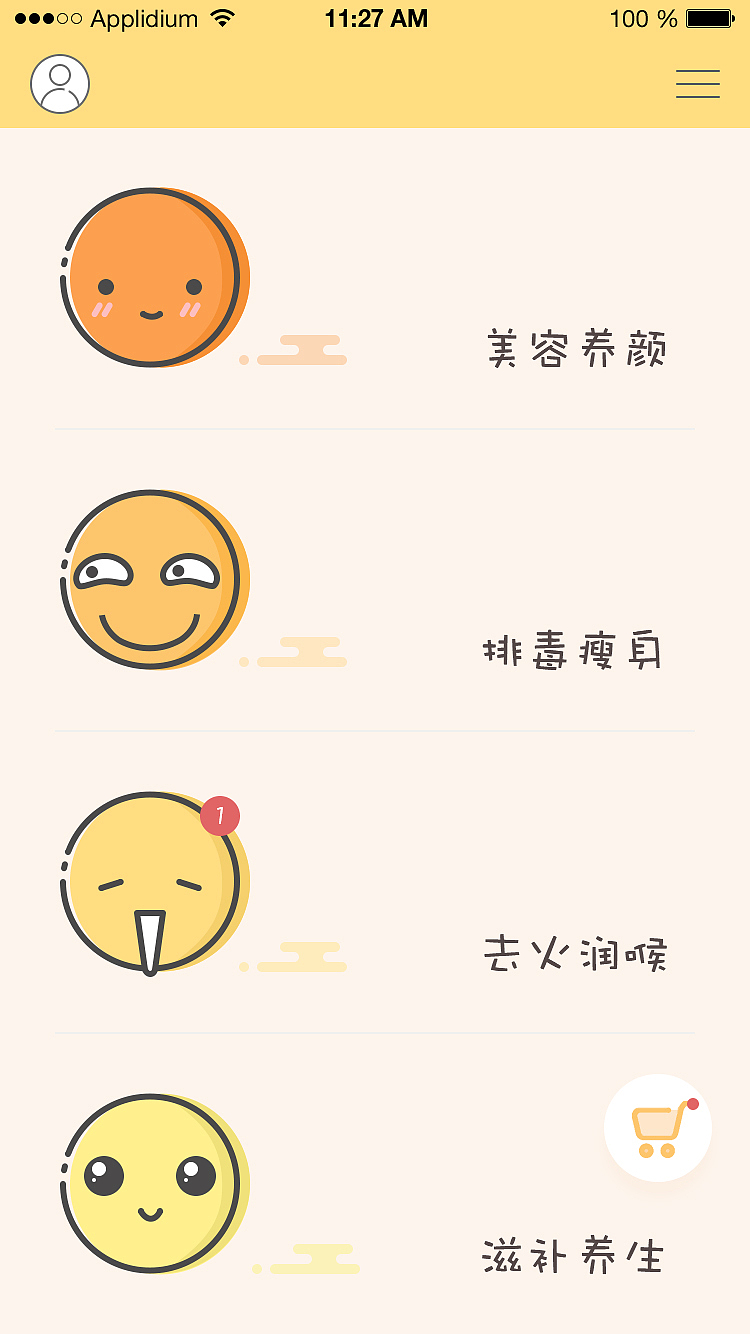
Task: Tap the Wi-Fi icon in status bar
Action: [x=222, y=17]
